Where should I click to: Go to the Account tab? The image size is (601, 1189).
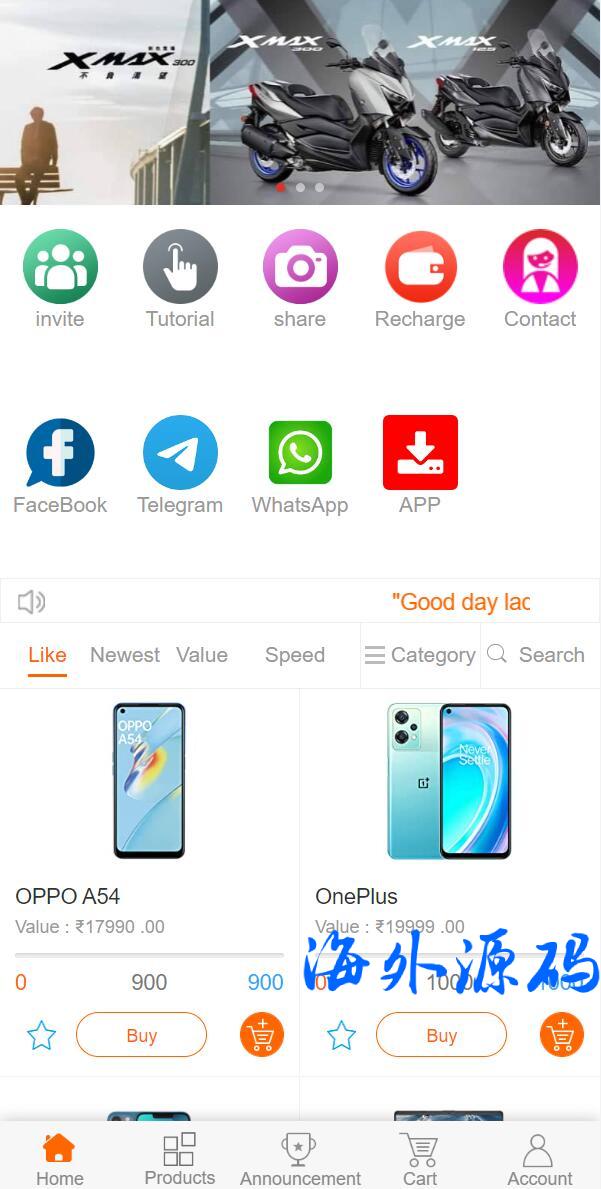click(539, 1160)
